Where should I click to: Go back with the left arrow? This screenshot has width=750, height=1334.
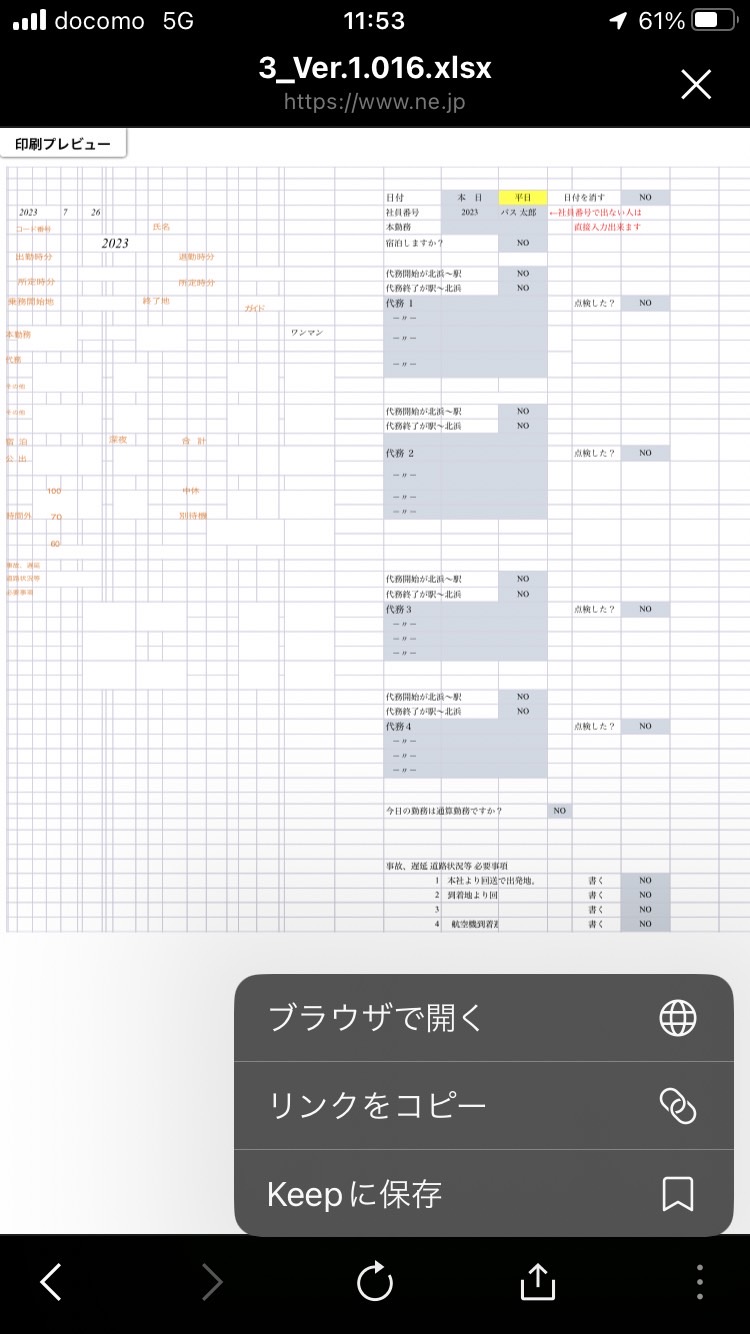[x=51, y=1282]
